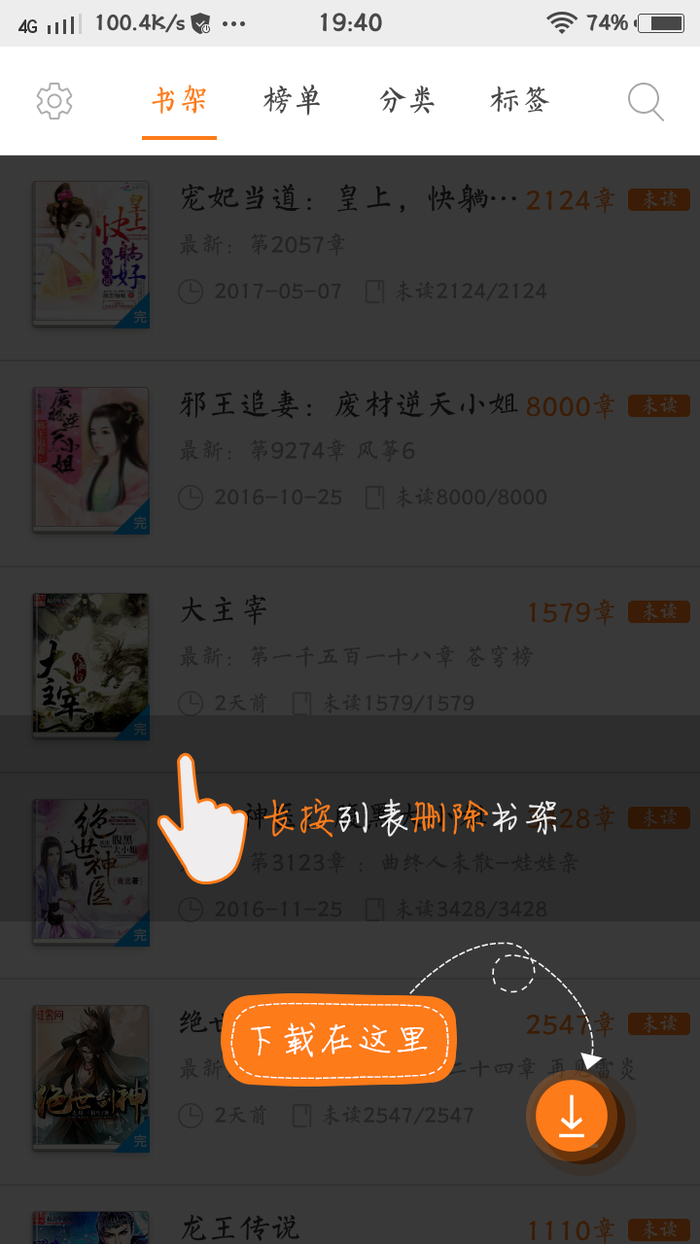Image resolution: width=700 pixels, height=1244 pixels.
Task: Open the book 邪王追妻：废材逆天小姐
Action: (x=348, y=406)
